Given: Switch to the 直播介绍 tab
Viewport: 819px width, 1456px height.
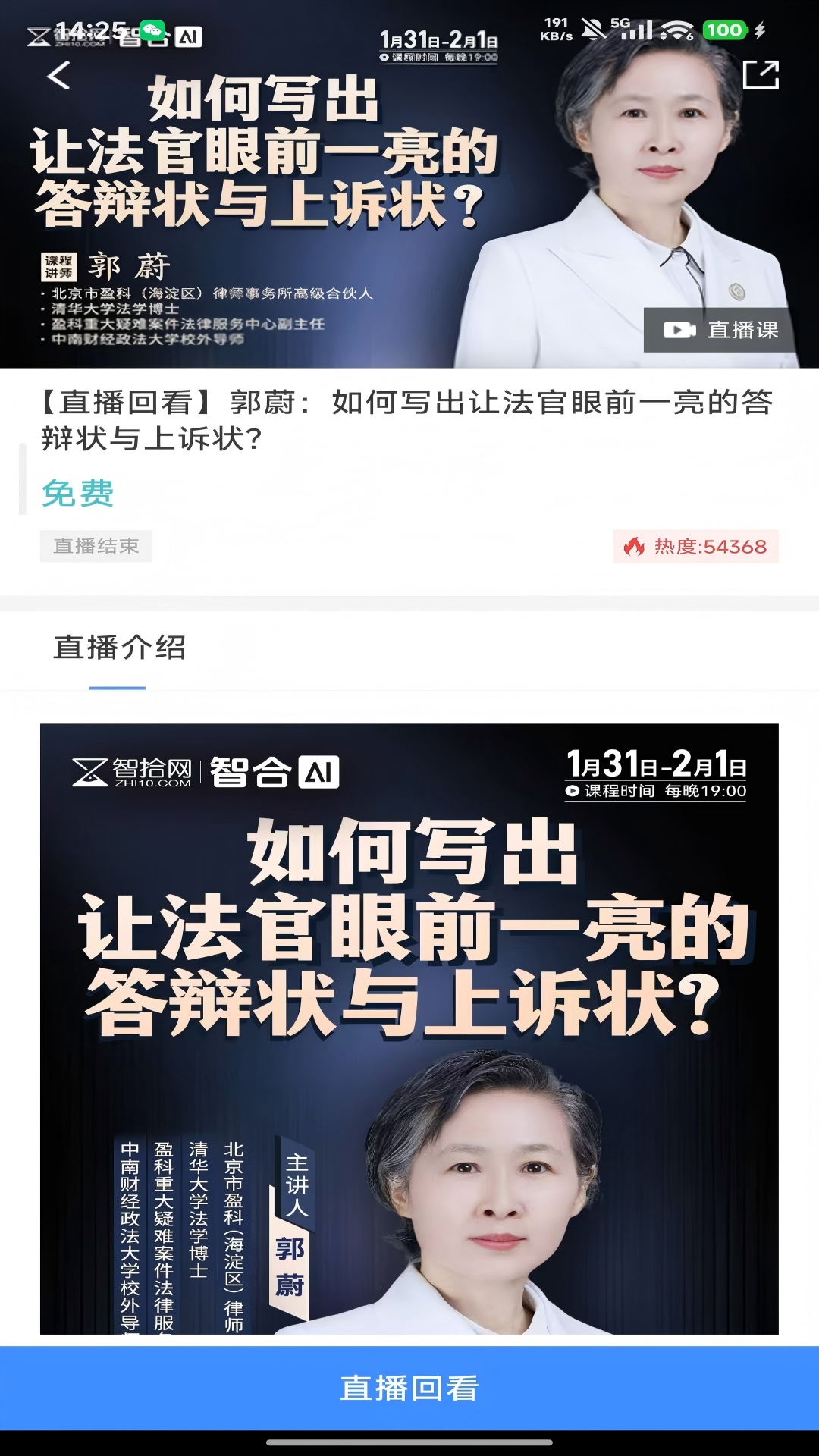Looking at the screenshot, I should pos(118,648).
